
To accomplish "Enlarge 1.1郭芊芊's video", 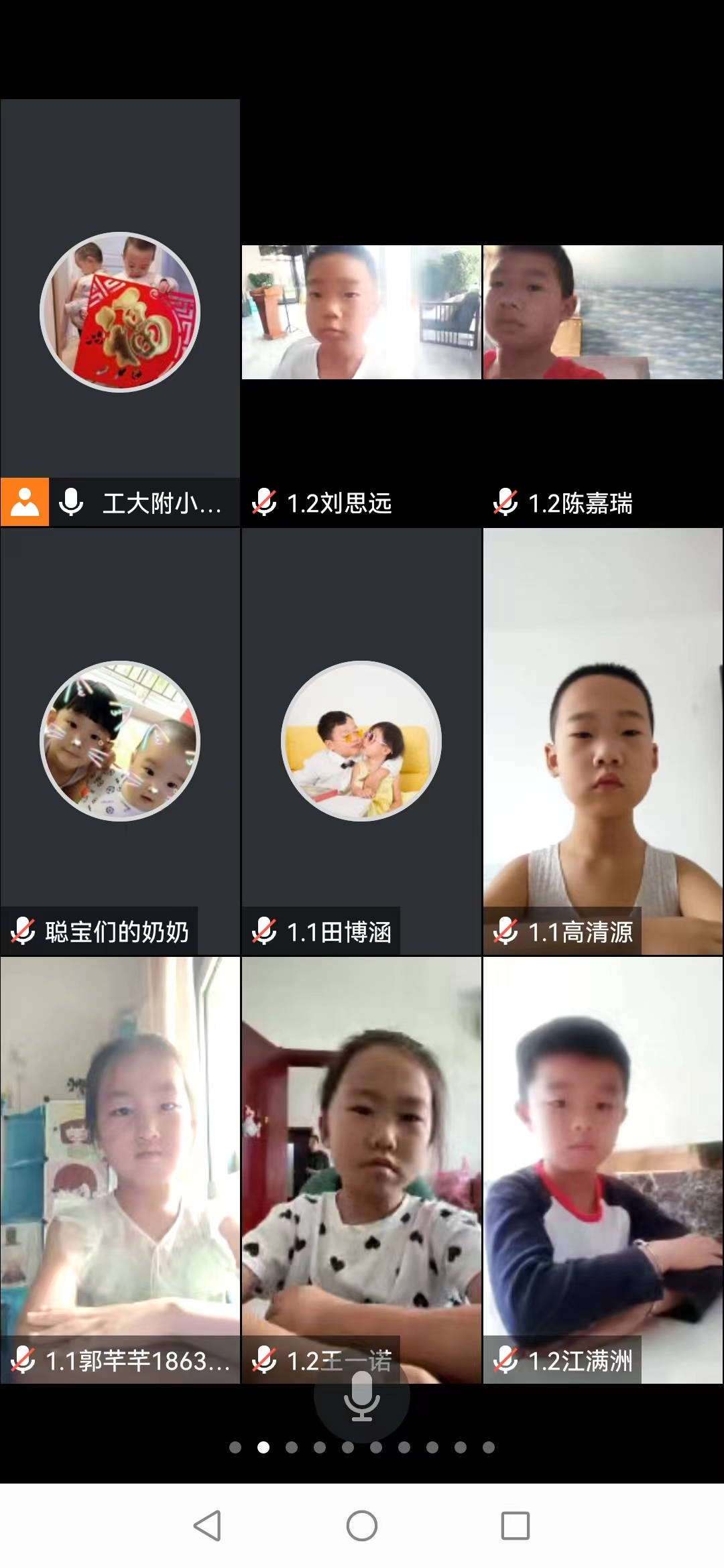I will [121, 1169].
